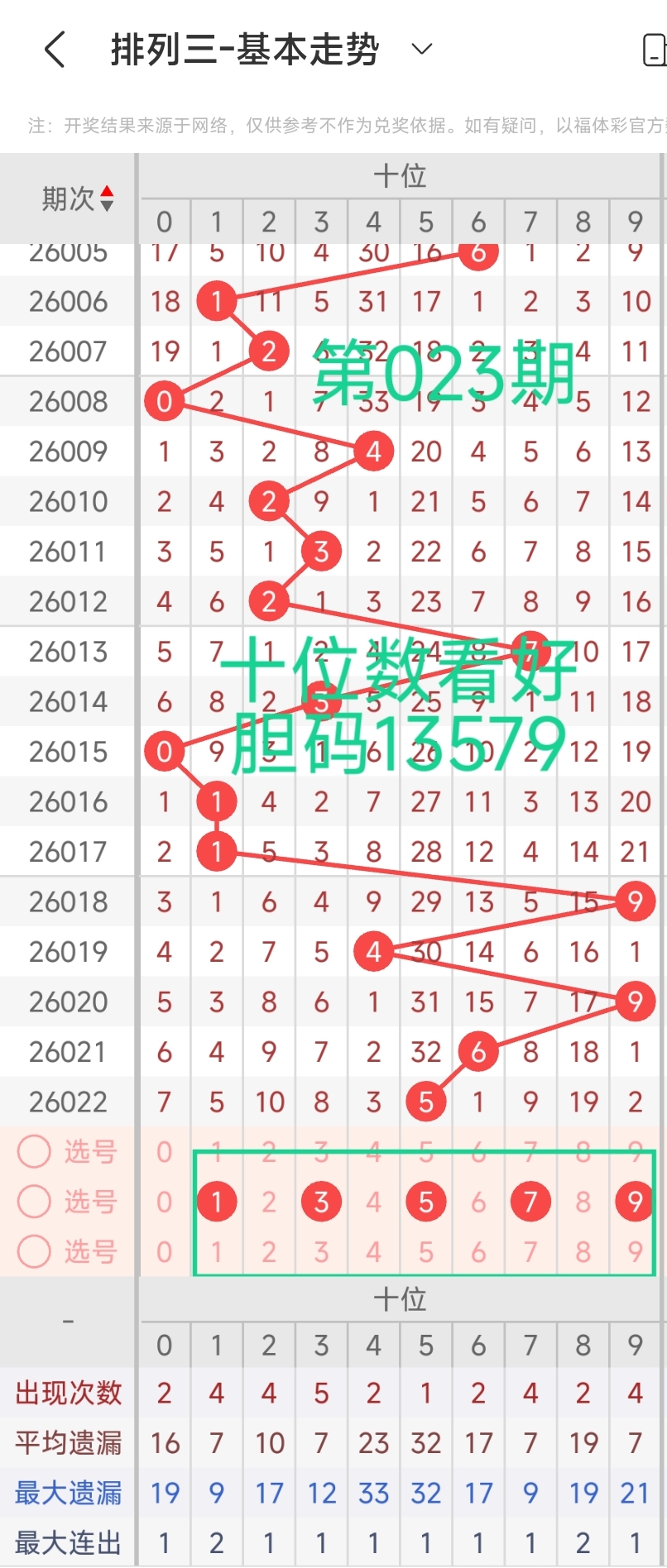Click the red circled 6 in row 26021
This screenshot has width=667, height=1568.
point(477,1051)
